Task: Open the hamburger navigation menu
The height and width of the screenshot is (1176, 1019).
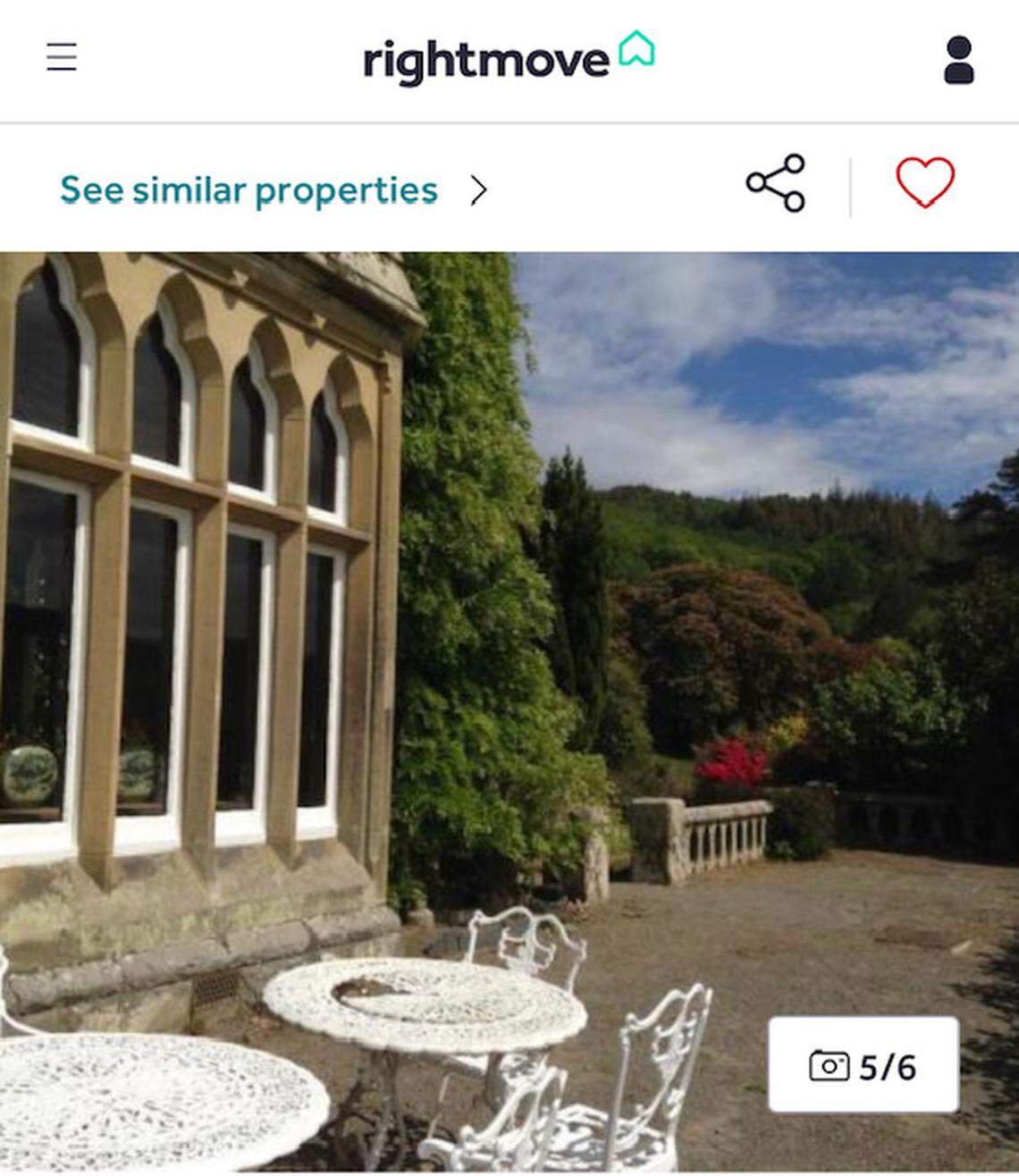Action: 62,57
